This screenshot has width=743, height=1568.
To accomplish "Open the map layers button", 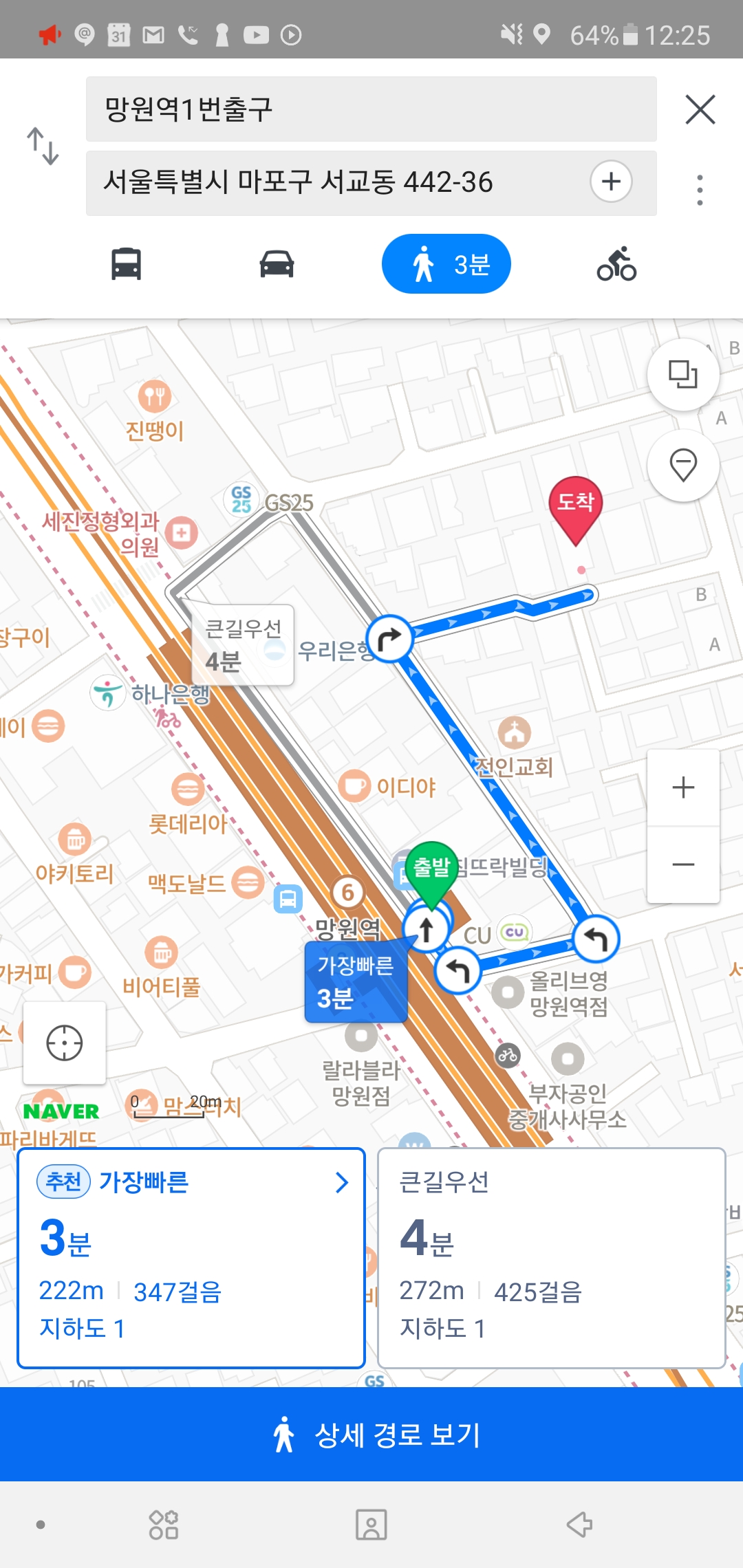I will click(683, 375).
